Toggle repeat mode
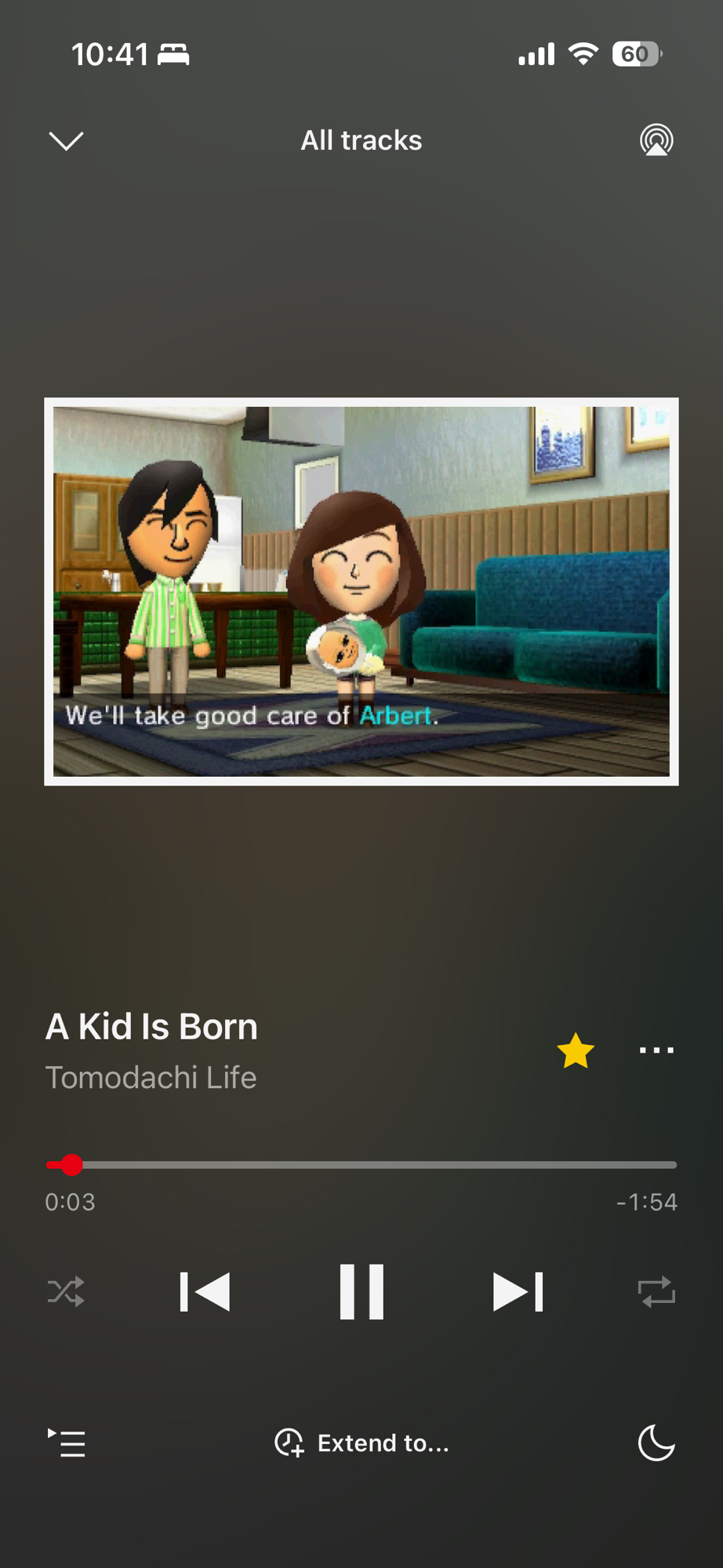 (x=656, y=1291)
